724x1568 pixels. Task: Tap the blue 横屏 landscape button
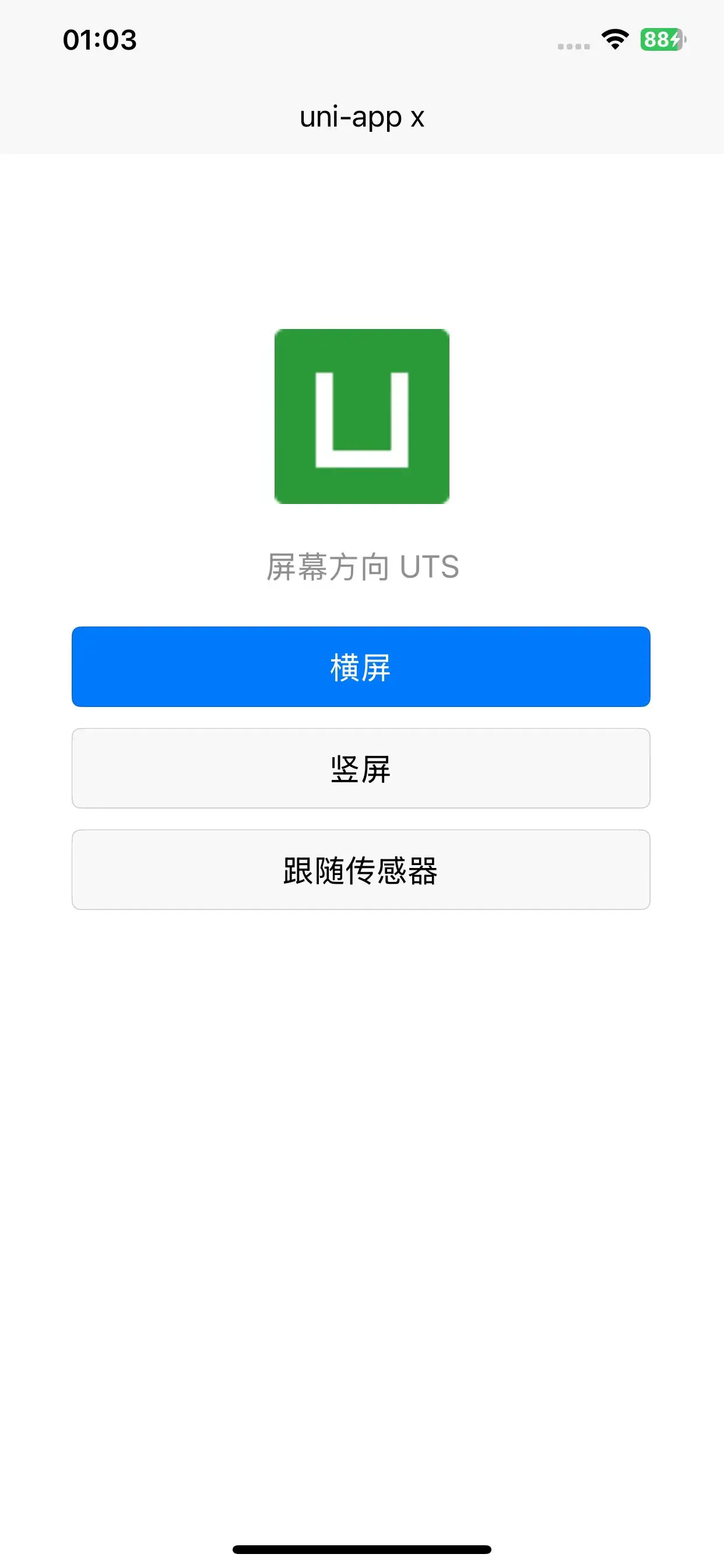pyautogui.click(x=361, y=667)
